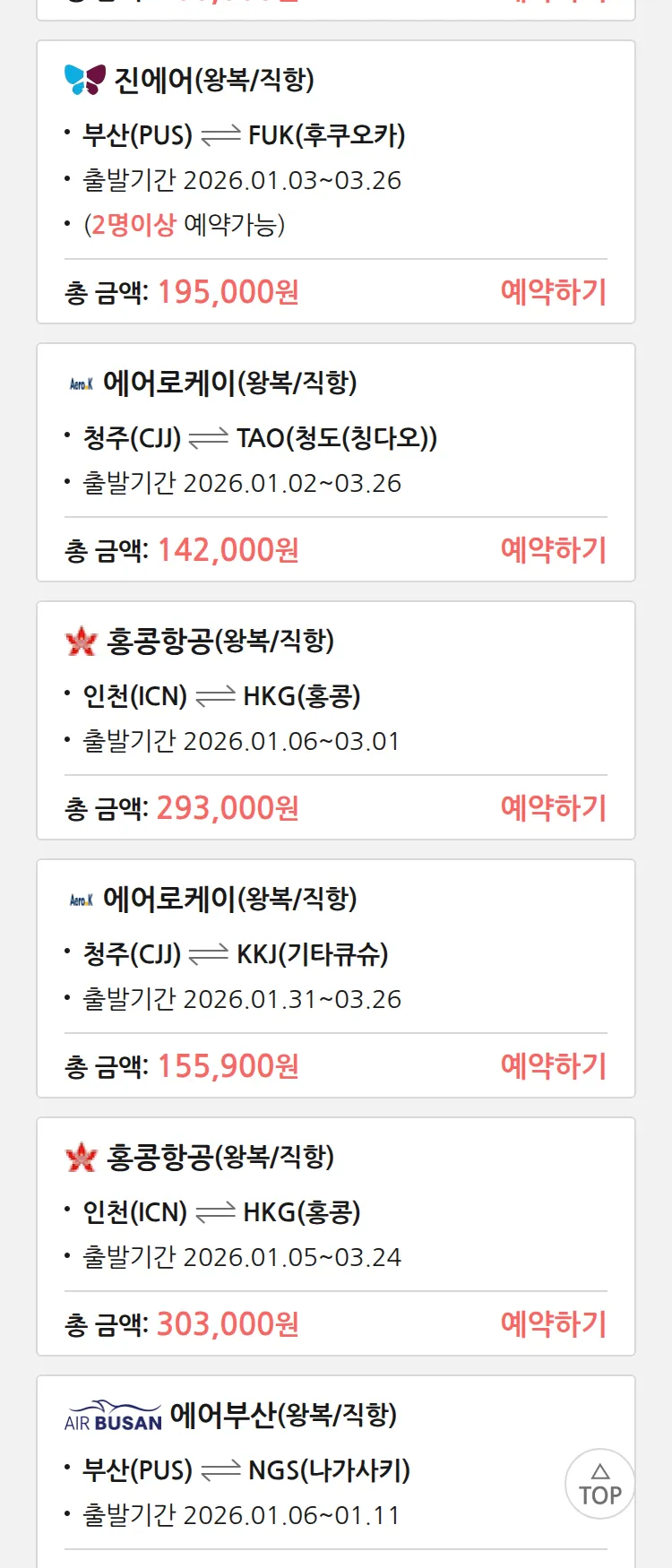Viewport: 672px width, 1568px height.
Task: Jump back up with the TOP button
Action: pyautogui.click(x=599, y=1484)
